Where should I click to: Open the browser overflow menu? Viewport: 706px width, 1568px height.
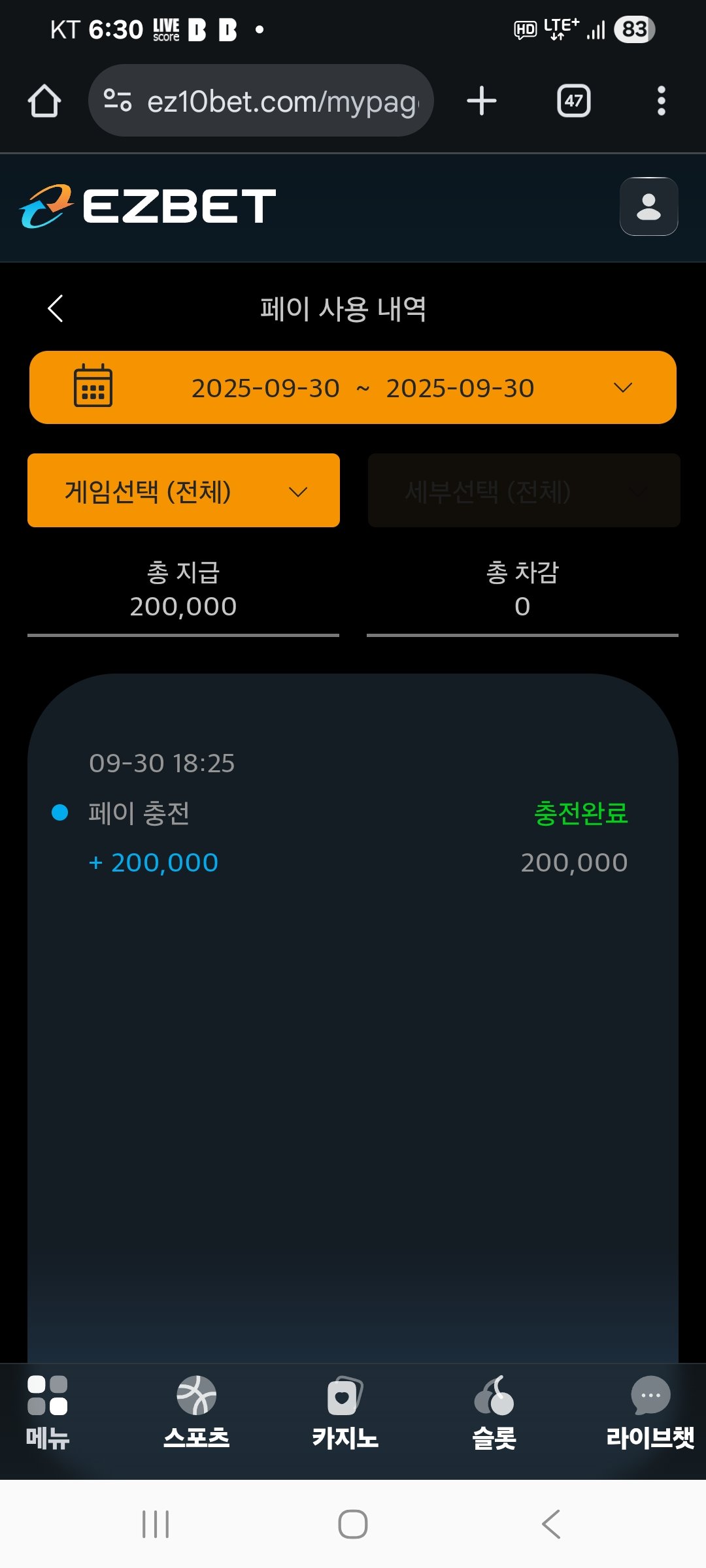point(661,101)
